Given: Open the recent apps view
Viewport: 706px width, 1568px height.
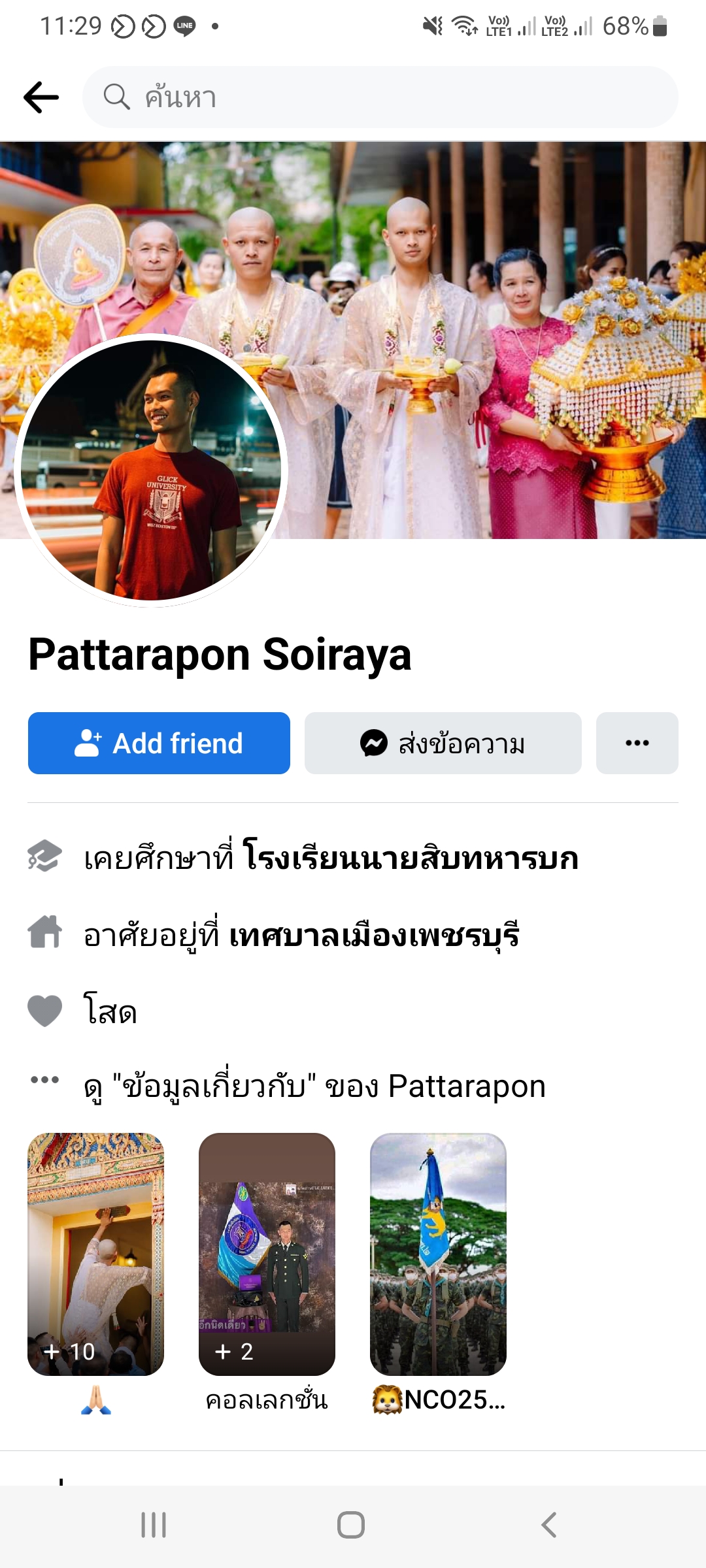Looking at the screenshot, I should (154, 1526).
